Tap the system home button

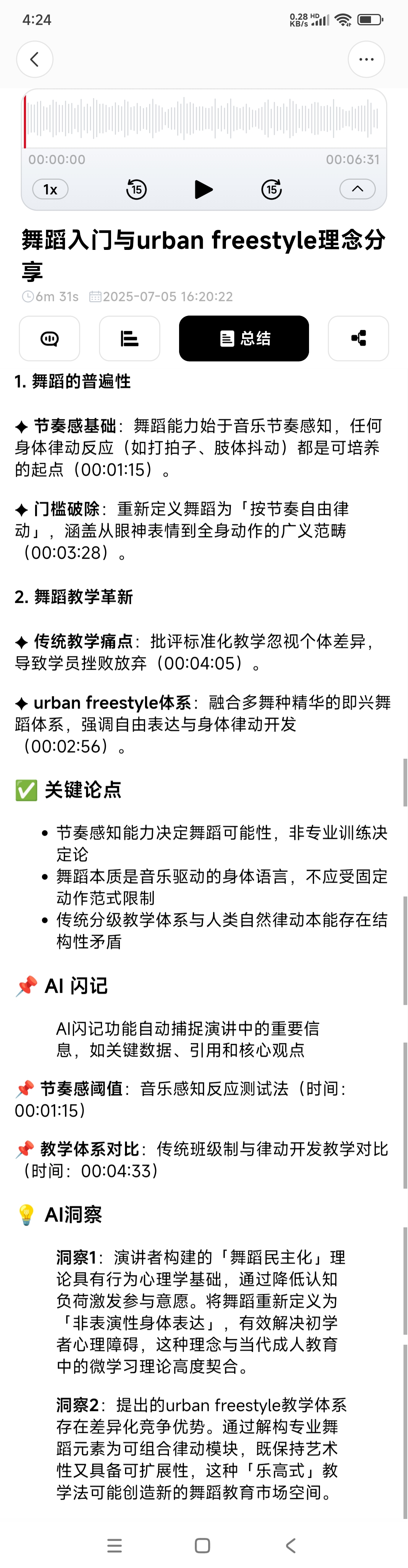click(203, 1545)
